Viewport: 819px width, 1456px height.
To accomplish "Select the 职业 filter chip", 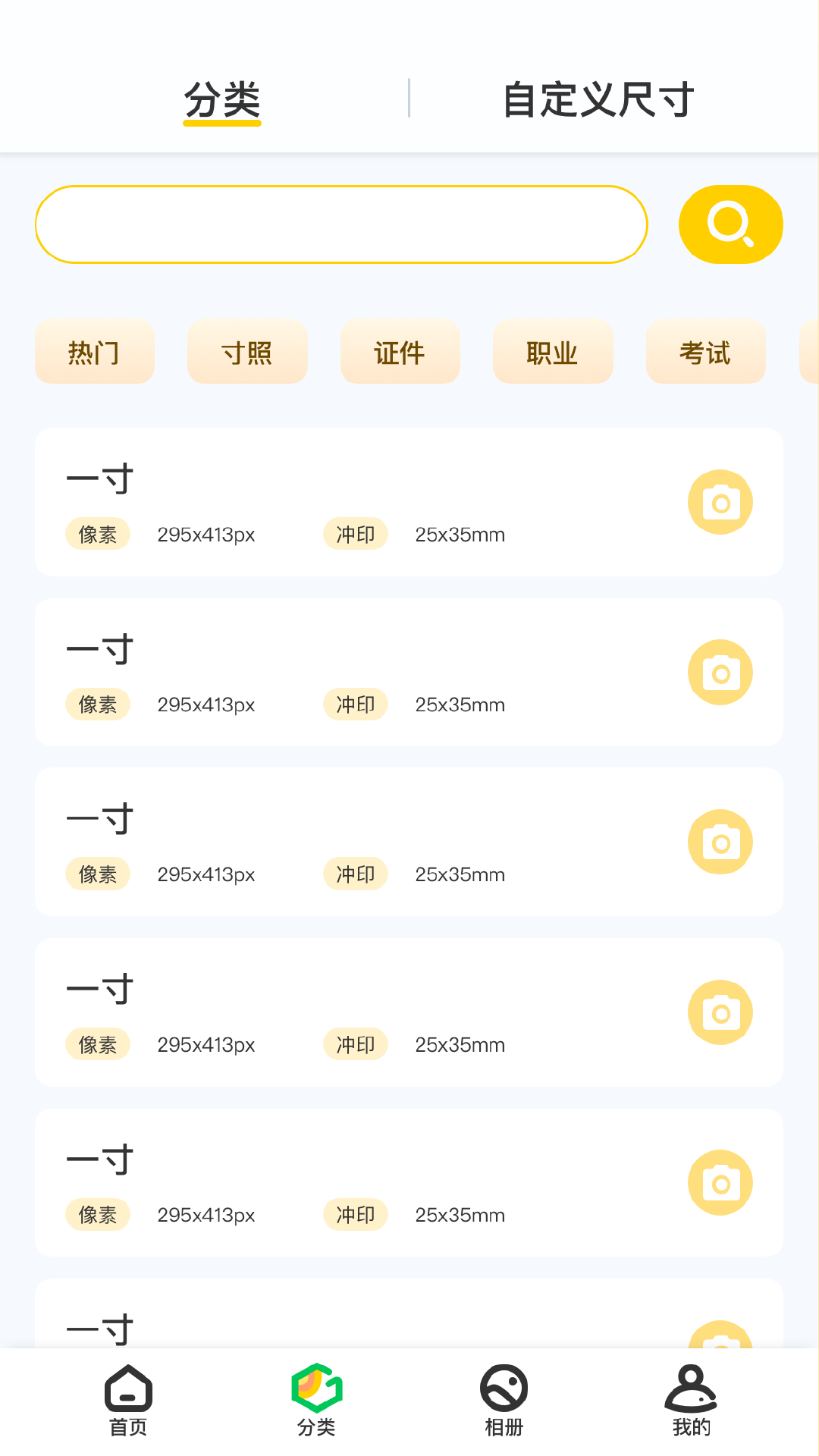I will [553, 352].
